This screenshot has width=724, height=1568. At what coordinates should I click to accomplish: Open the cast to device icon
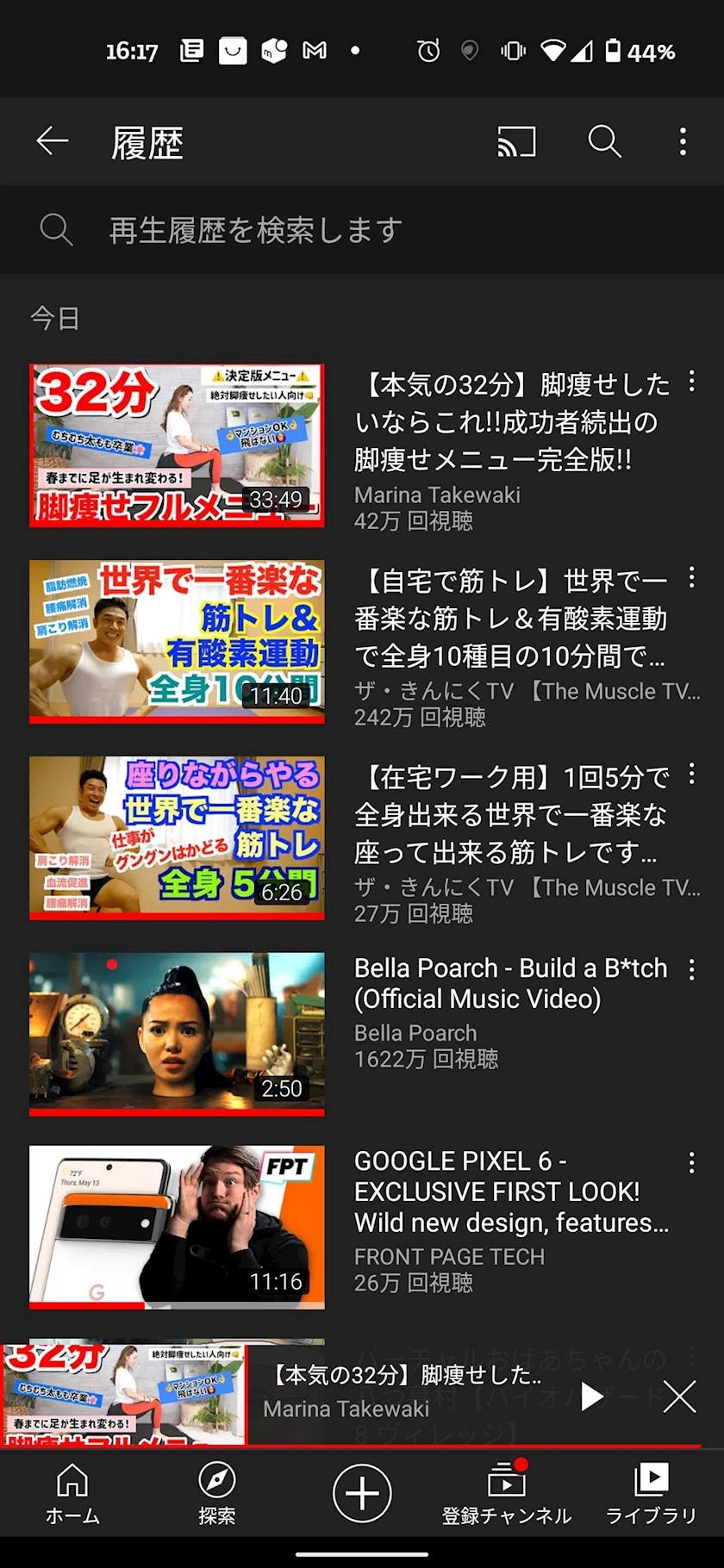[x=516, y=141]
